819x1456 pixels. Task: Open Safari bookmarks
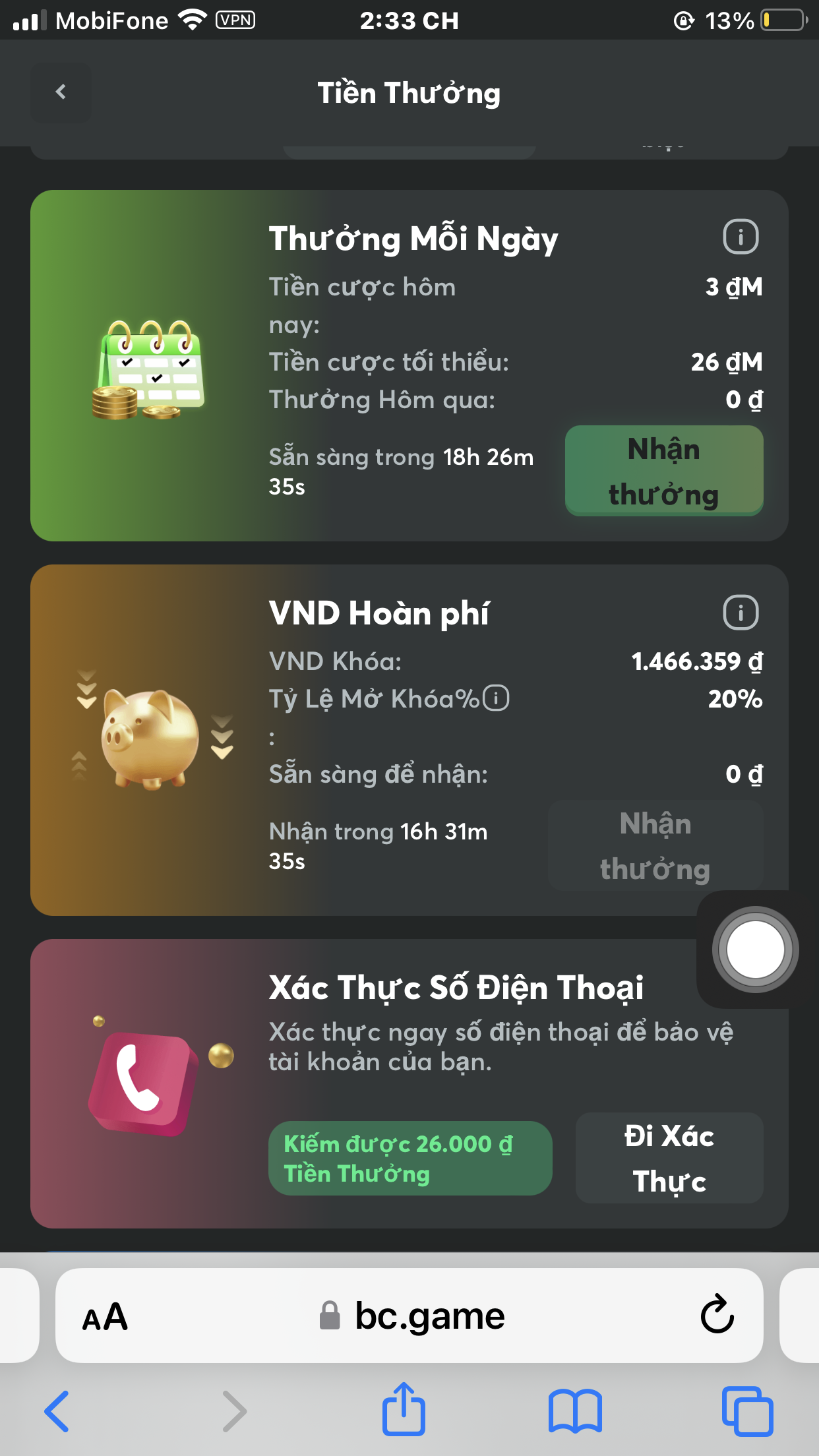point(575,1411)
